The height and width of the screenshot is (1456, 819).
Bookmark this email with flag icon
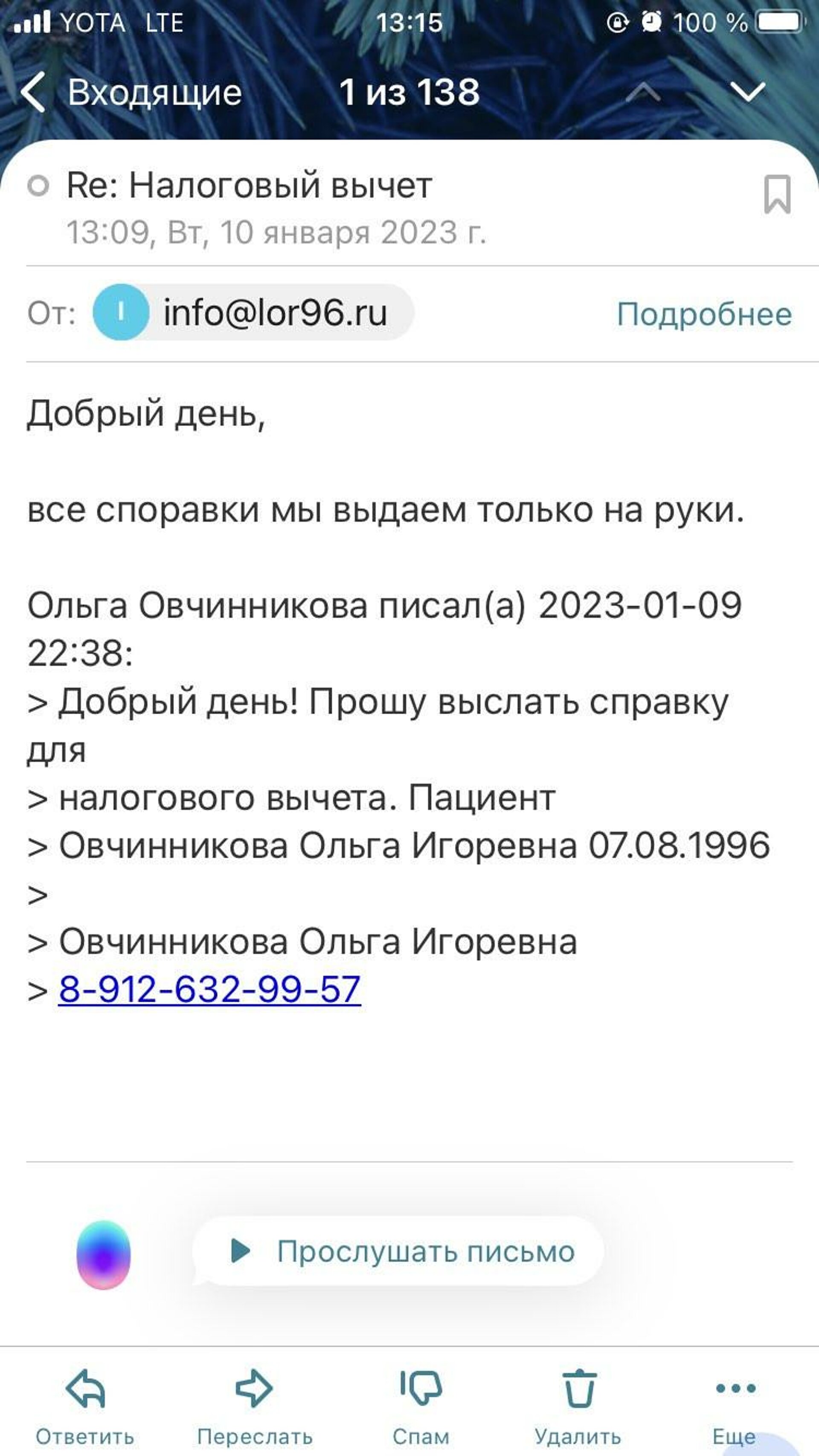coord(777,194)
